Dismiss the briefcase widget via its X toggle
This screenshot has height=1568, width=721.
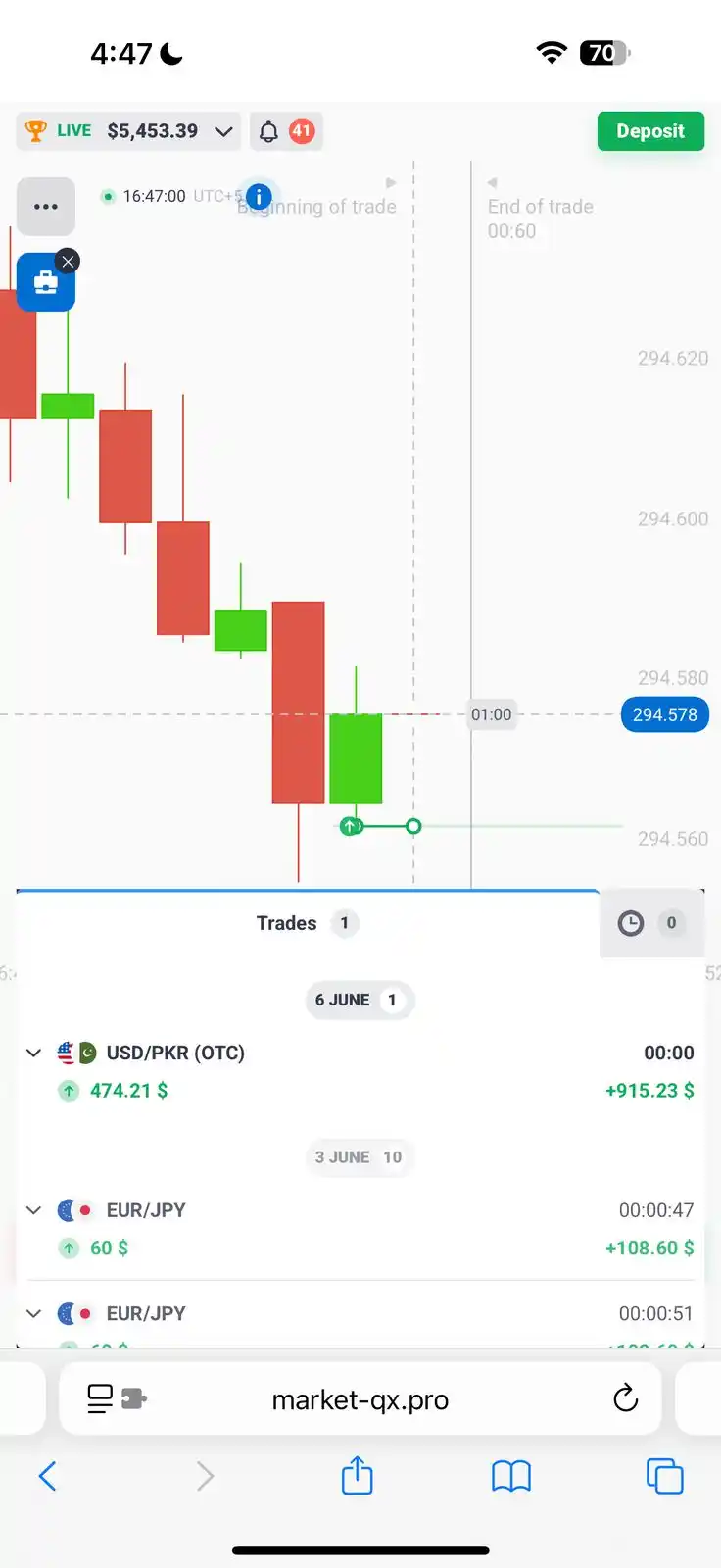[x=68, y=261]
